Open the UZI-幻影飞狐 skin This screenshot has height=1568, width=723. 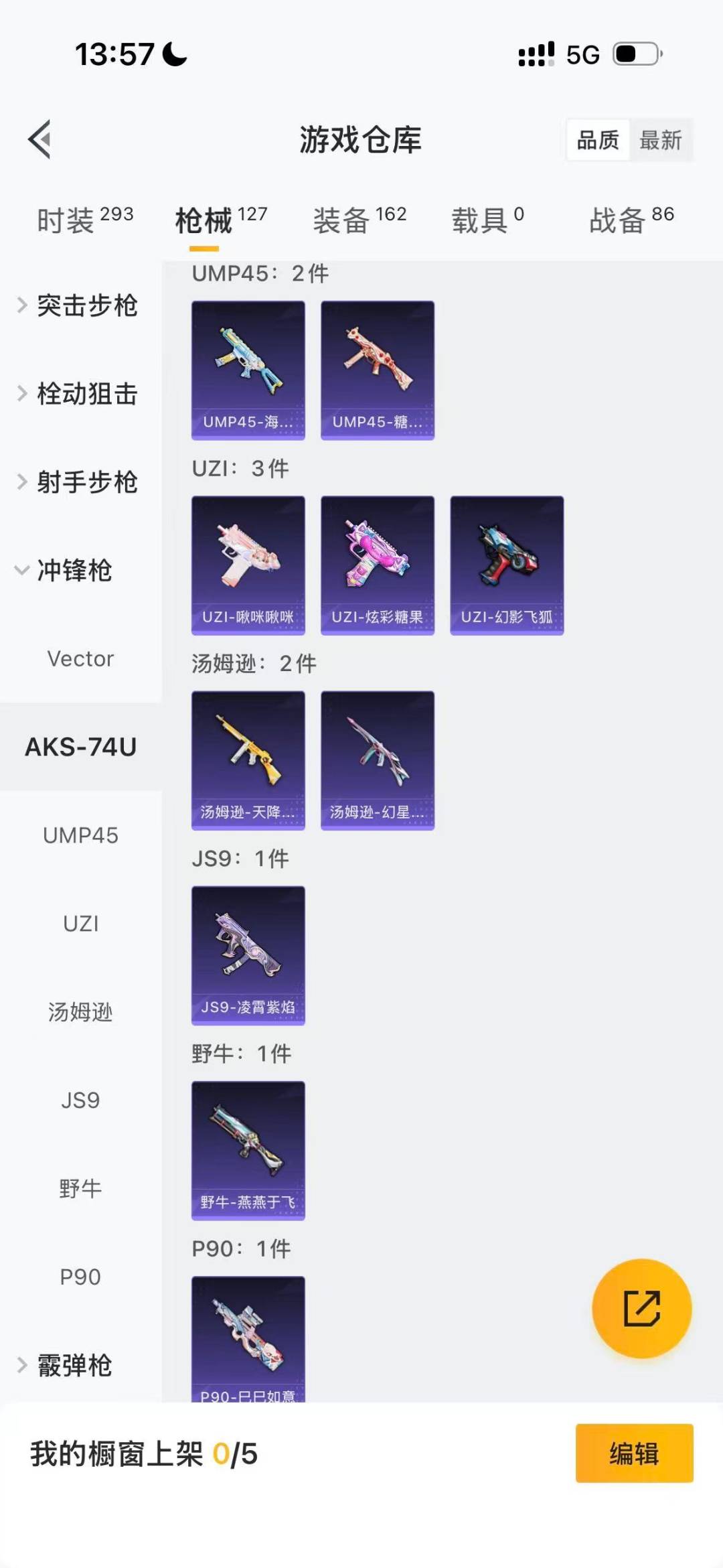click(x=507, y=565)
